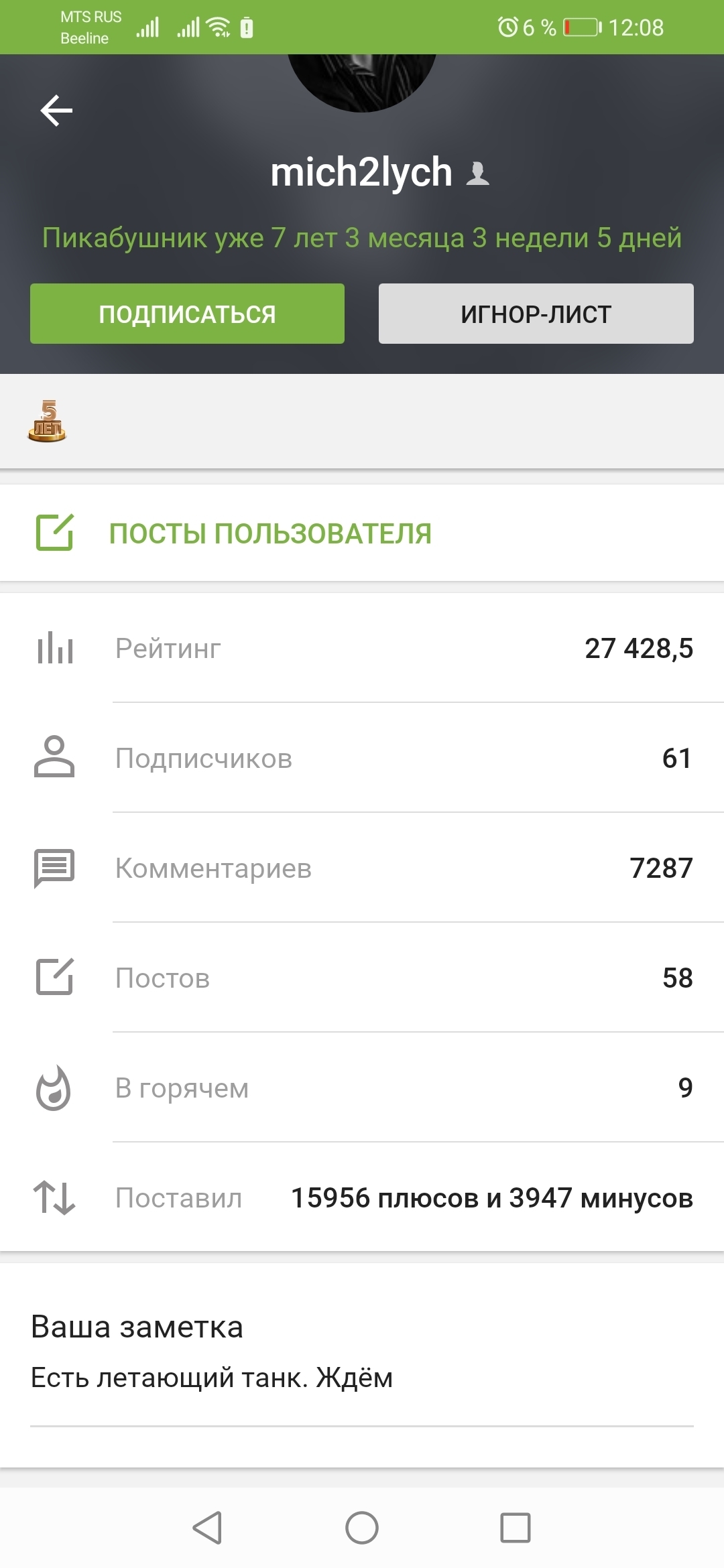Subscribe via the ПОДПИСАТЬСЯ button
Viewport: 724px width, 1568px height.
187,314
